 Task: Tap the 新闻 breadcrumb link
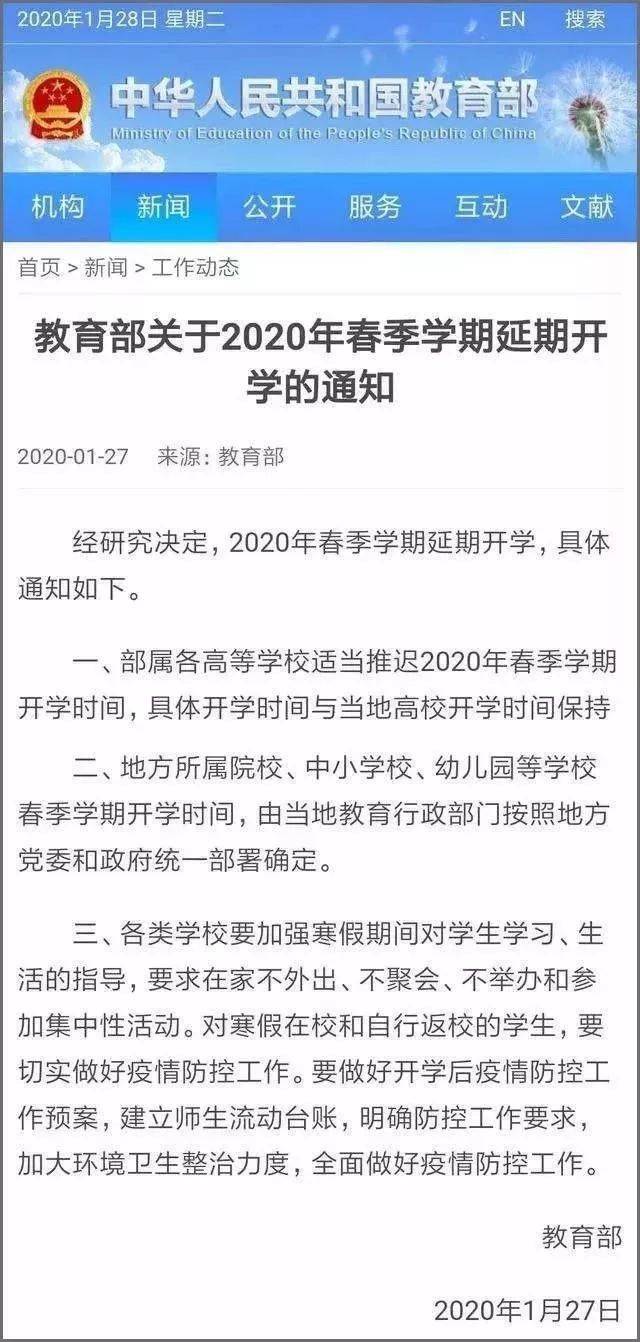(x=106, y=268)
